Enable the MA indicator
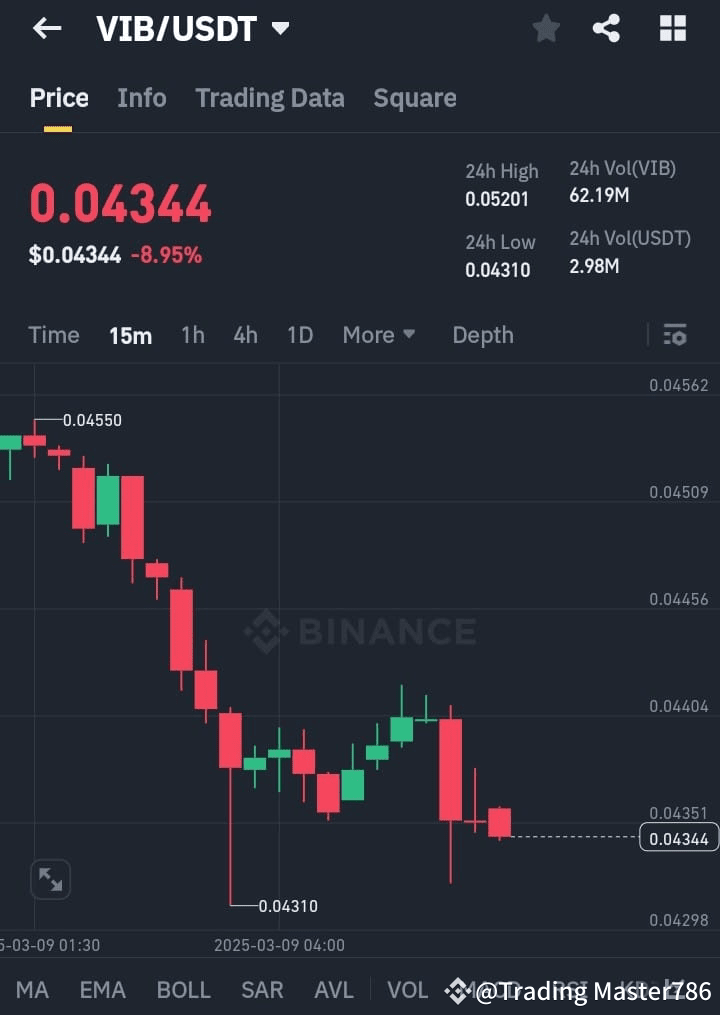 [33, 990]
